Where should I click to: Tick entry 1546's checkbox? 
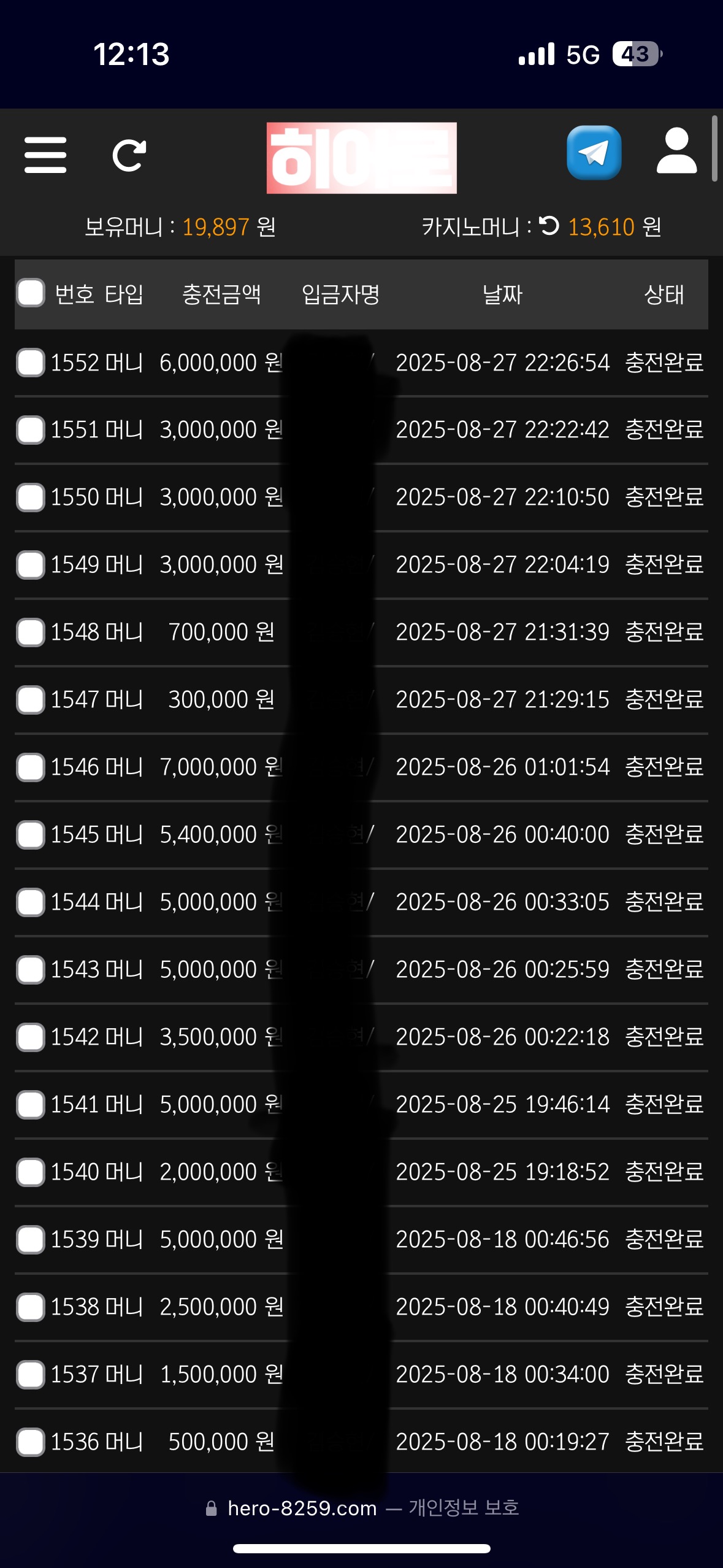(31, 767)
